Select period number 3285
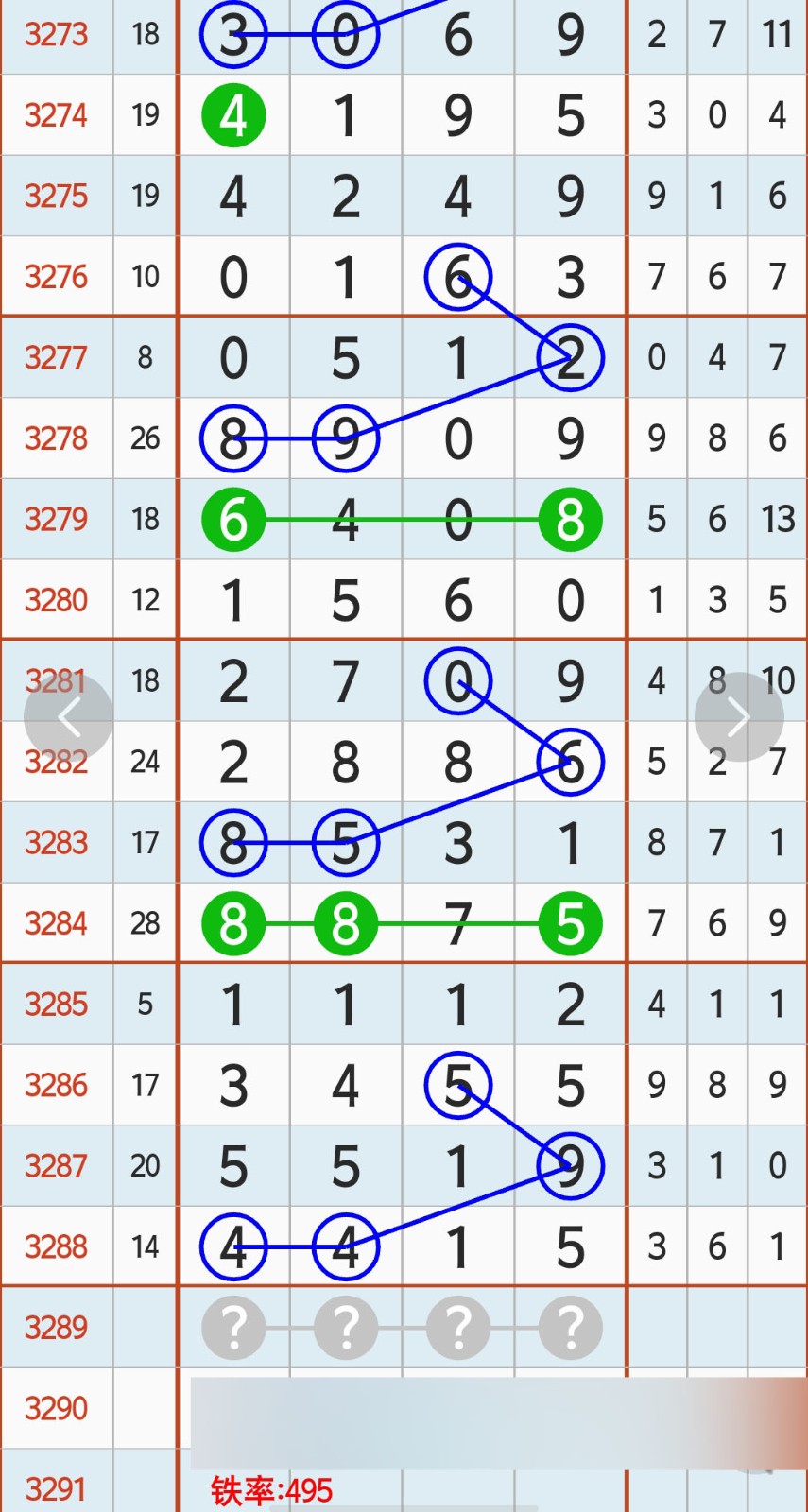 point(57,1005)
